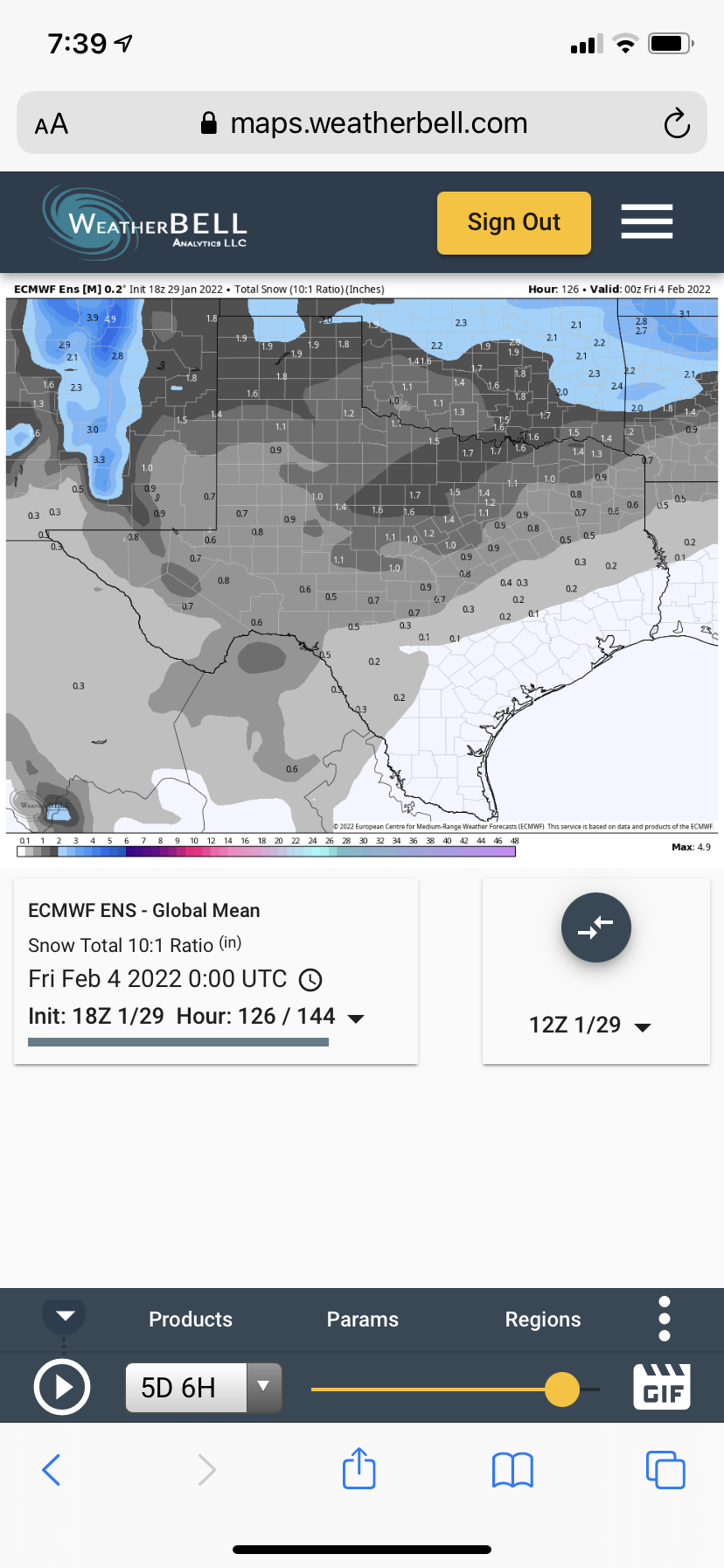Open the hamburger menu

[x=646, y=221]
